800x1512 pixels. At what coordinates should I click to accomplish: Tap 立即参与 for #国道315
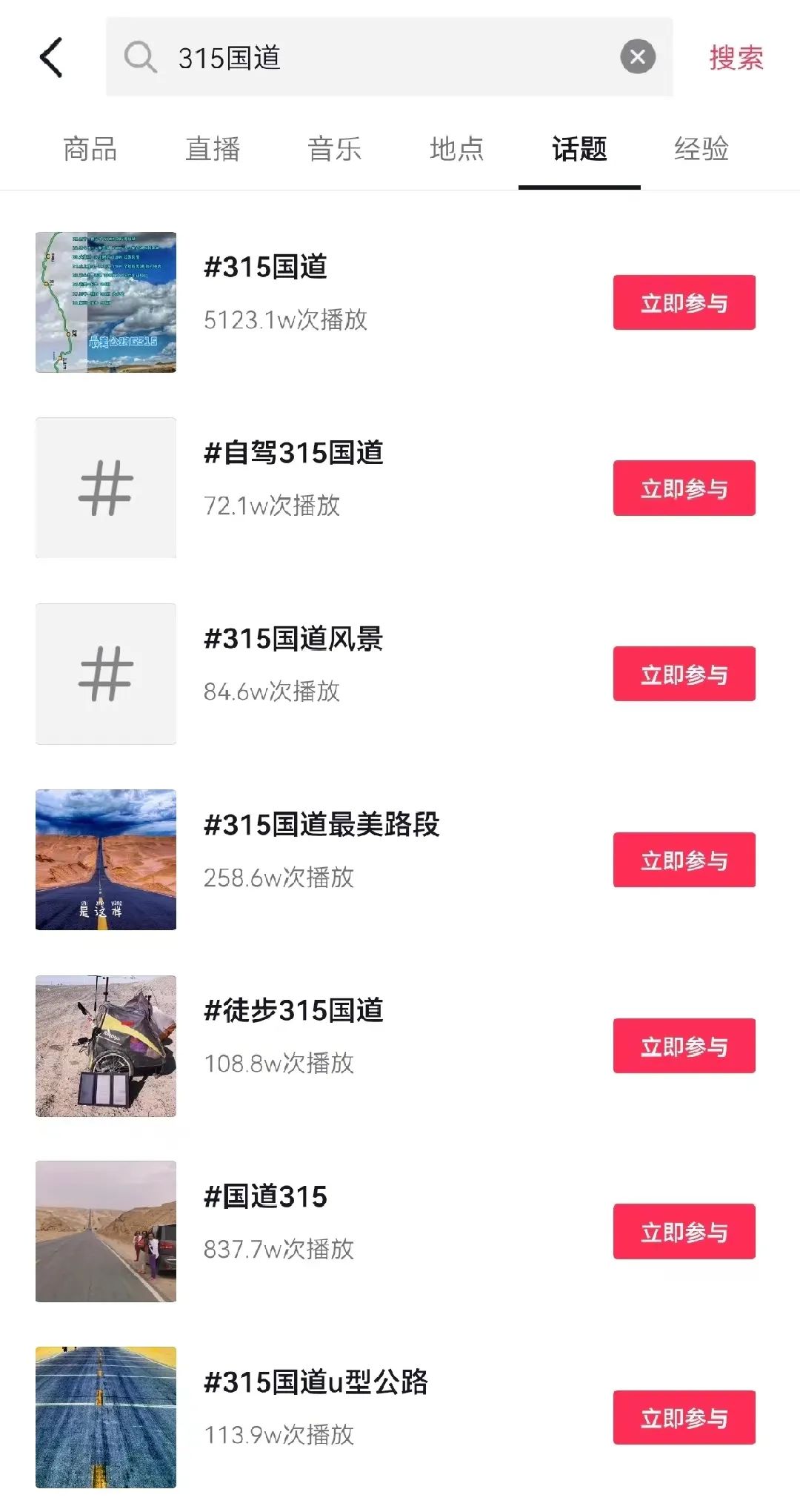(x=684, y=1232)
